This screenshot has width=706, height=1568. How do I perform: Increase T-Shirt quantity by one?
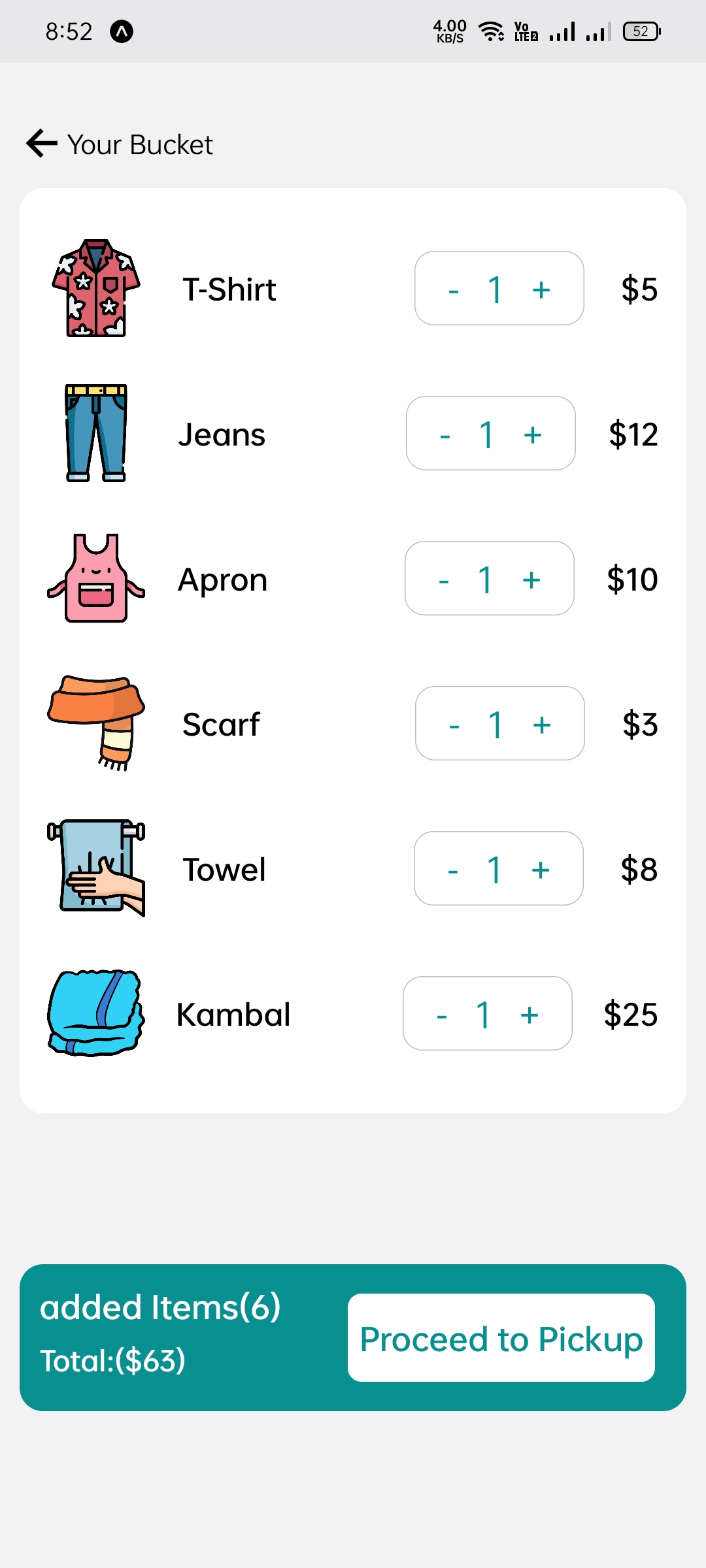tap(541, 289)
